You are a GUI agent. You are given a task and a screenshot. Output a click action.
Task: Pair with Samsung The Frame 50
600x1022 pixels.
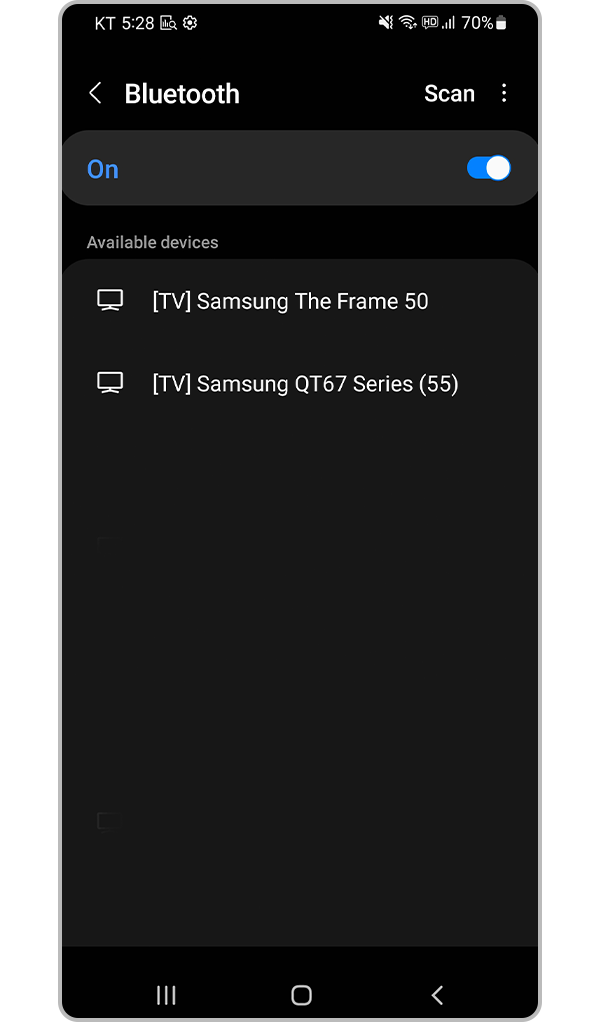pos(290,301)
